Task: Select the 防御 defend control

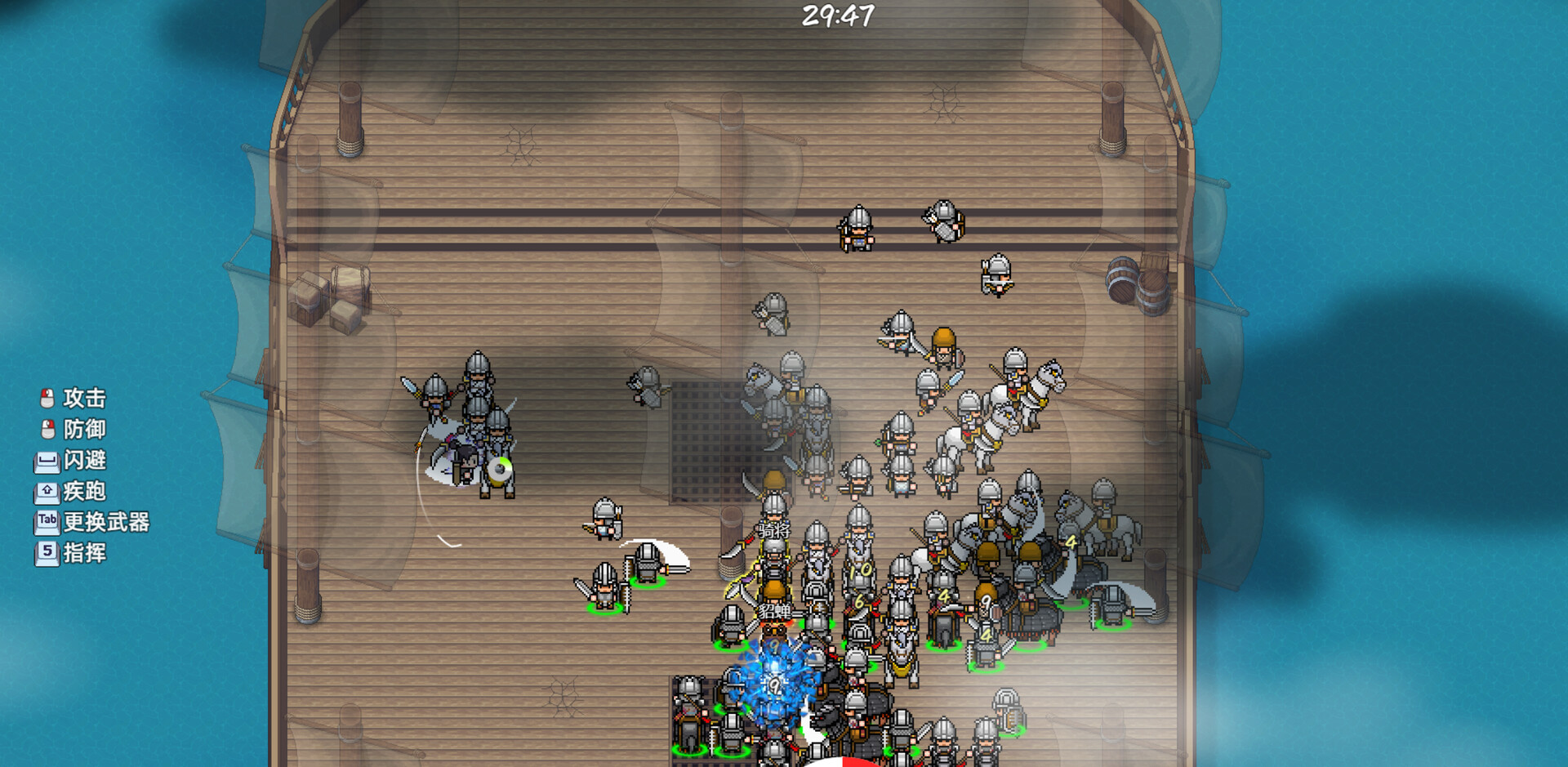Action: (x=73, y=429)
